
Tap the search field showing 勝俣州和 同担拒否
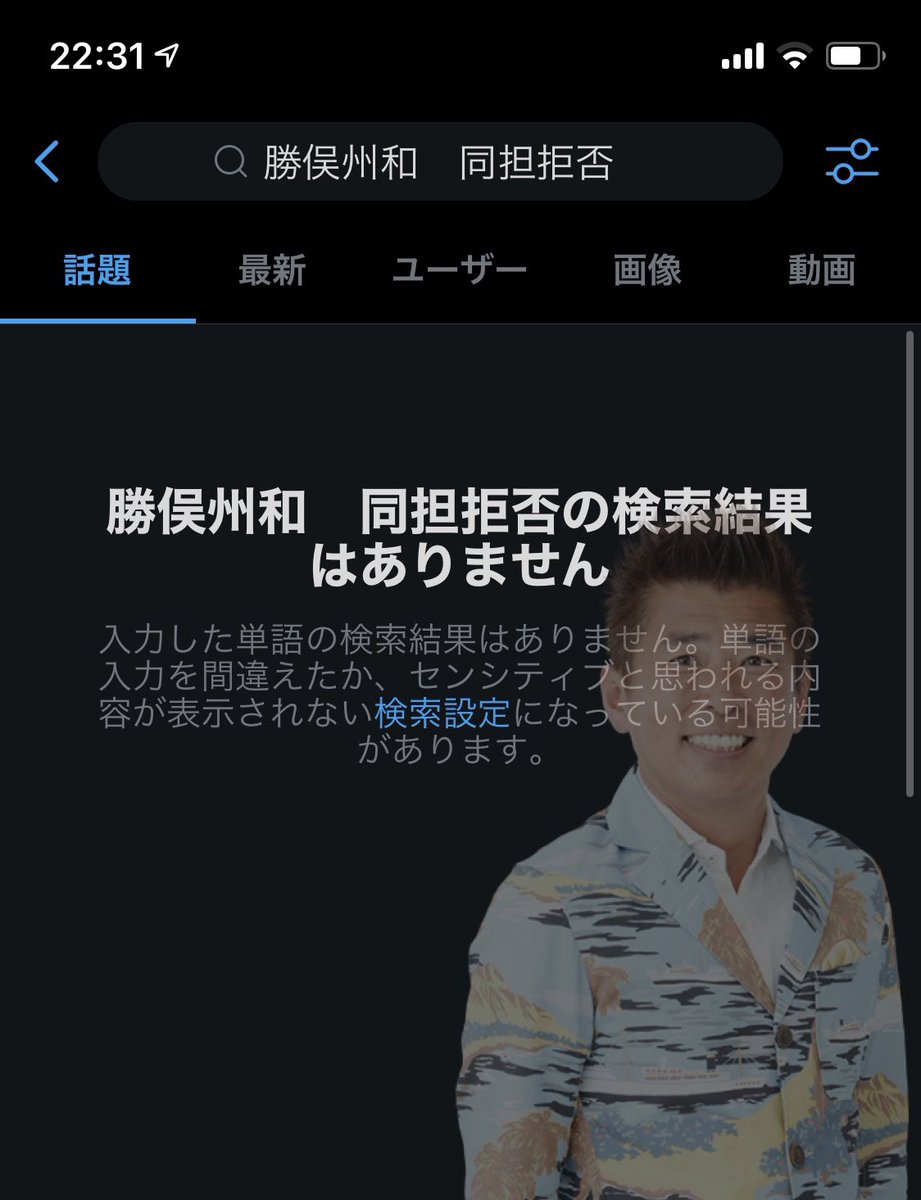(x=440, y=162)
